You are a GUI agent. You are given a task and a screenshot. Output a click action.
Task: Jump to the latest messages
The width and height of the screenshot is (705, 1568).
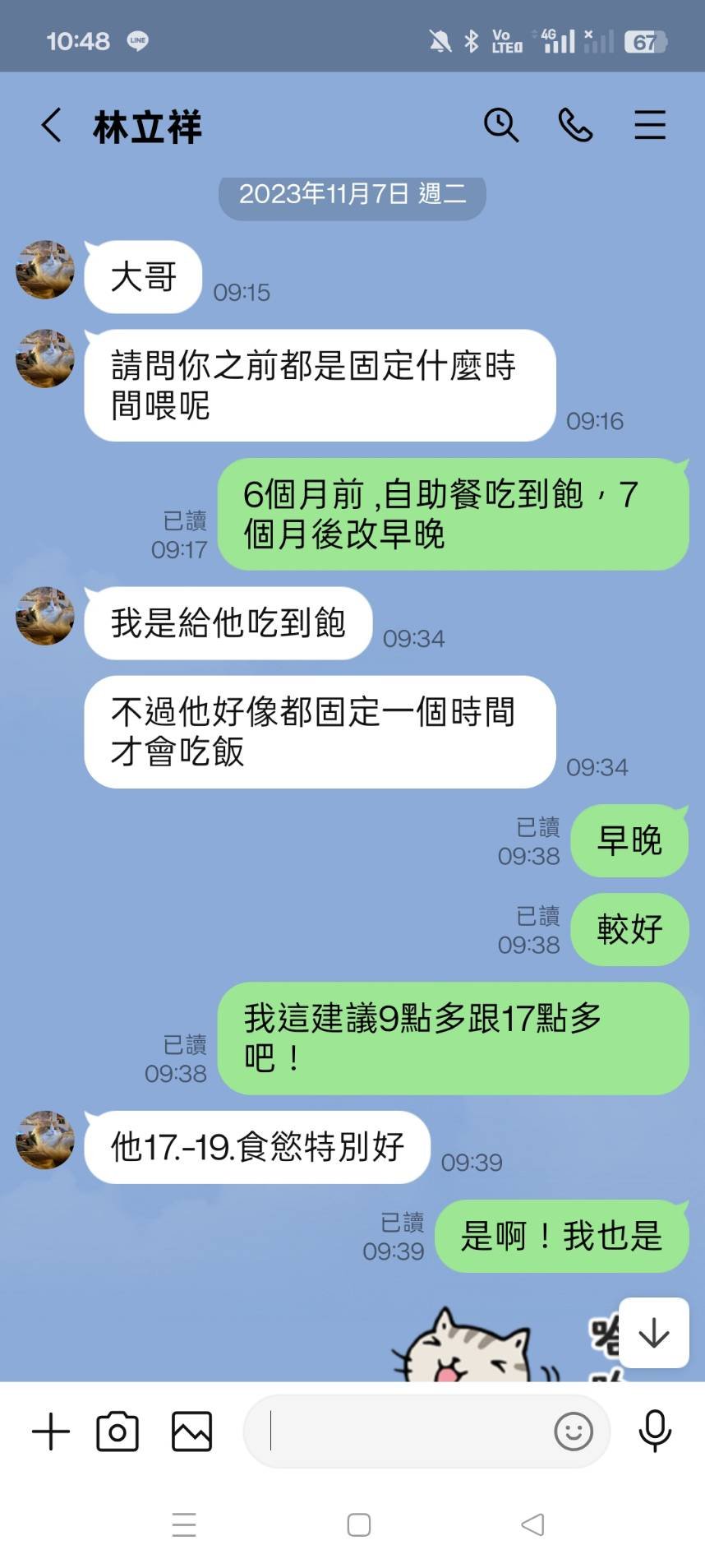(x=653, y=1333)
